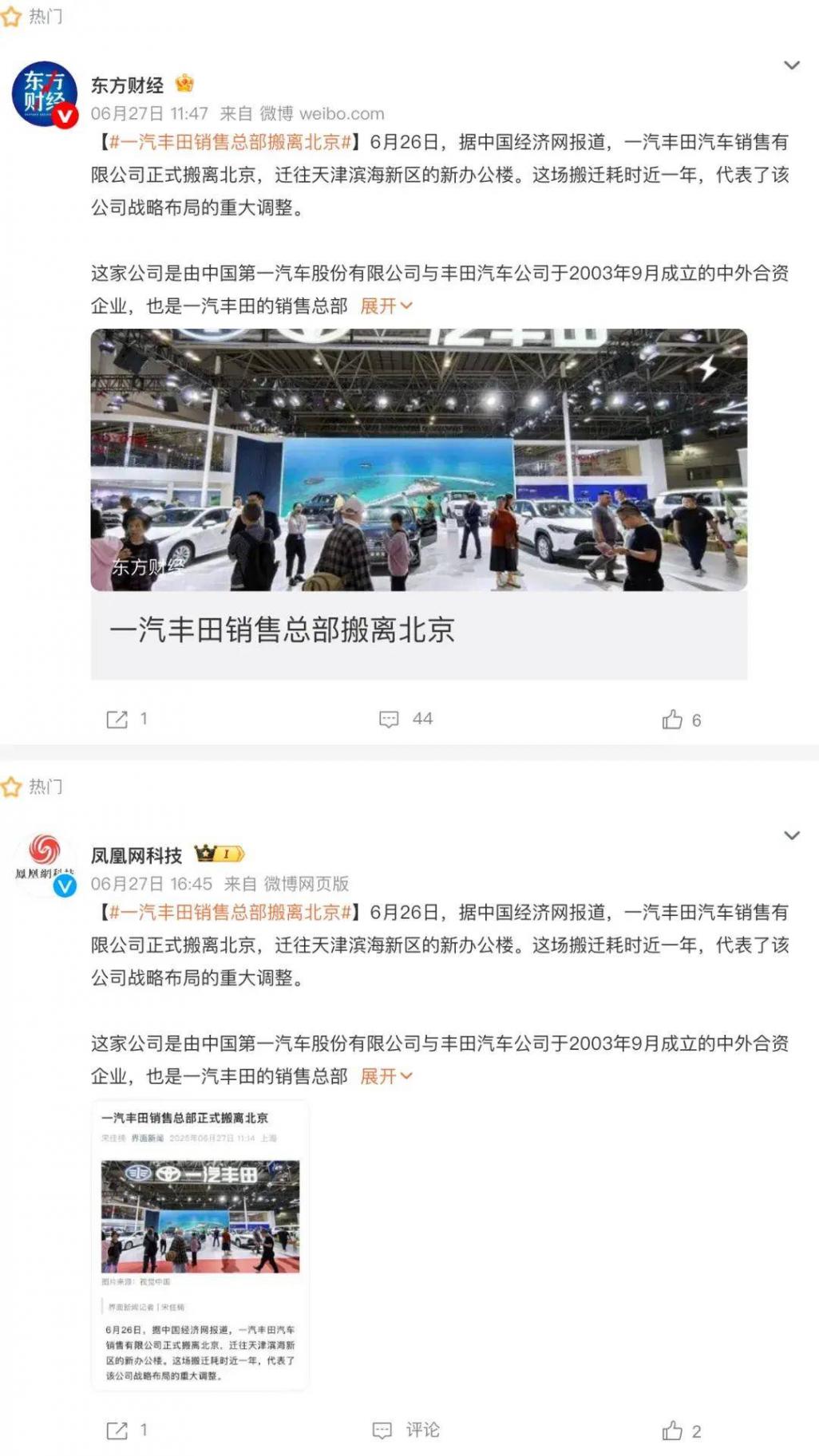Expand full text of 东方财经 post
This screenshot has width=819, height=1456.
pos(386,306)
